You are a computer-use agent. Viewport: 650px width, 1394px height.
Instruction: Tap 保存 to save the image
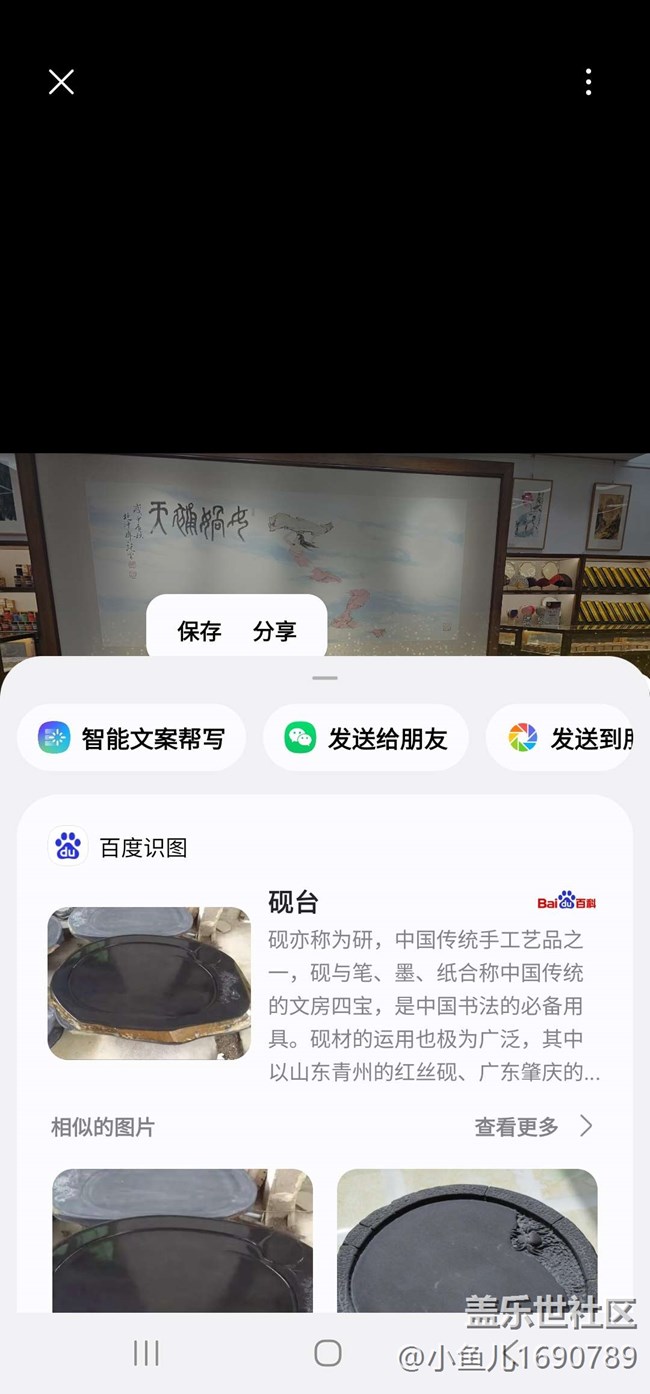pyautogui.click(x=199, y=631)
